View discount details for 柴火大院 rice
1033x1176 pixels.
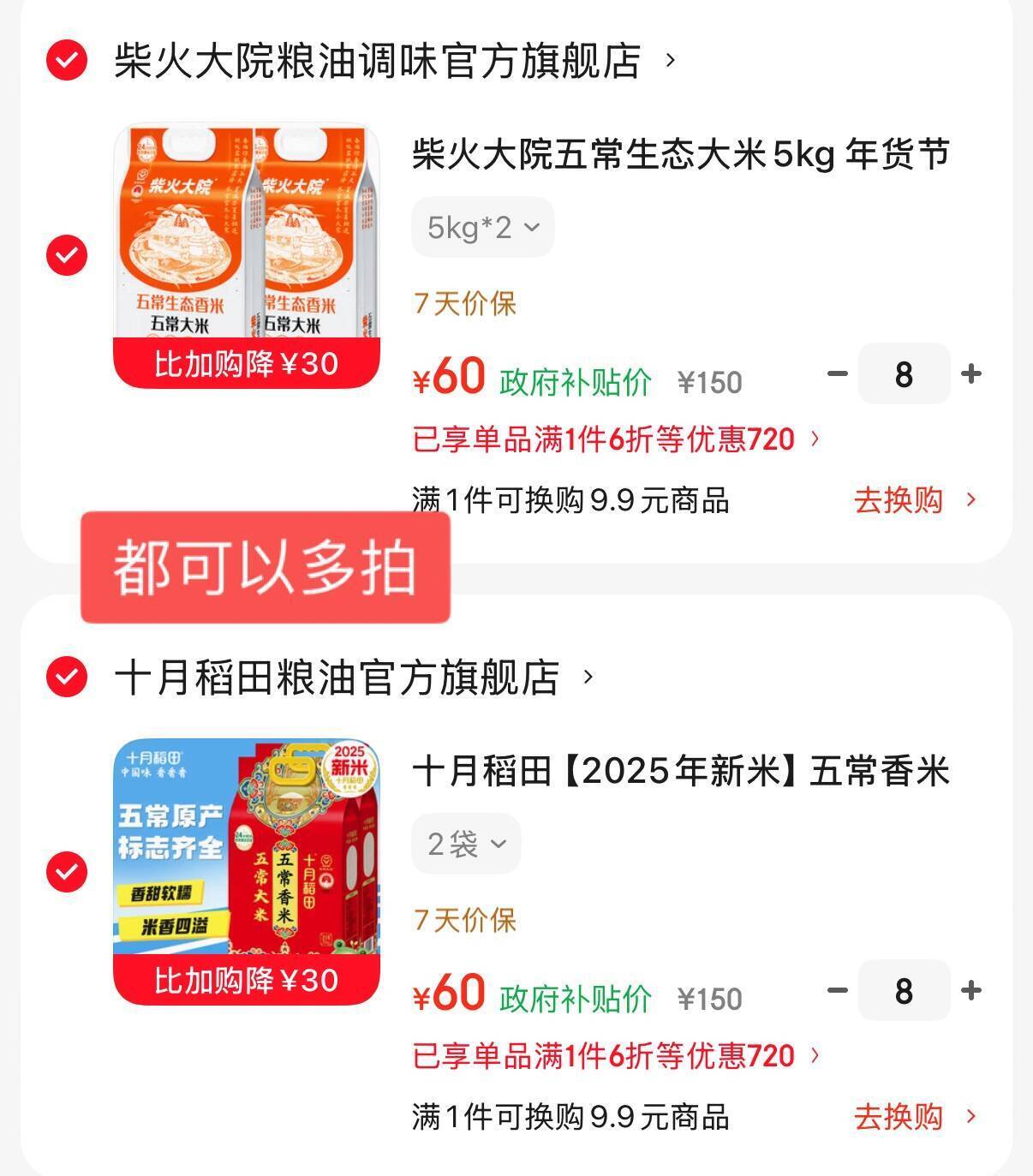pyautogui.click(x=617, y=439)
